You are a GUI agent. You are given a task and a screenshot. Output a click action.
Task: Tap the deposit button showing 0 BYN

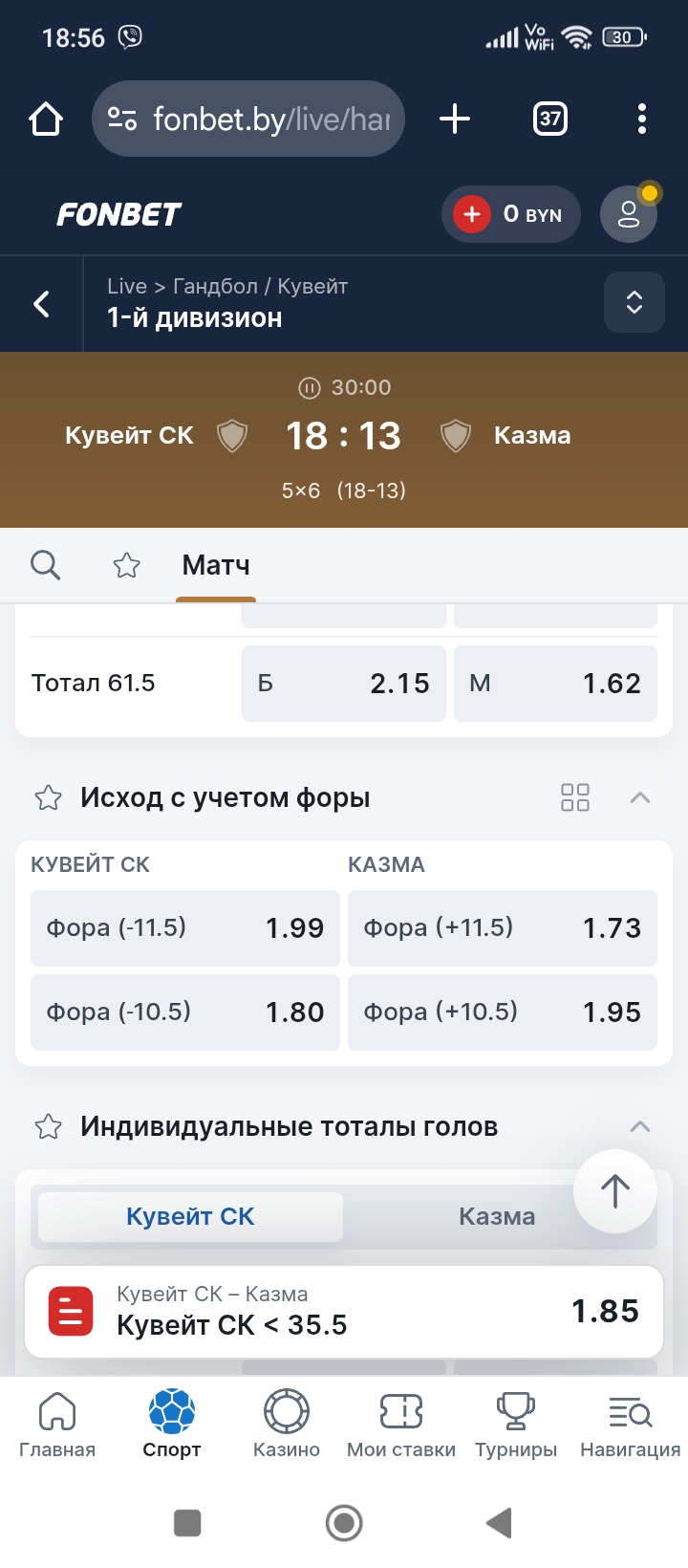click(x=510, y=214)
